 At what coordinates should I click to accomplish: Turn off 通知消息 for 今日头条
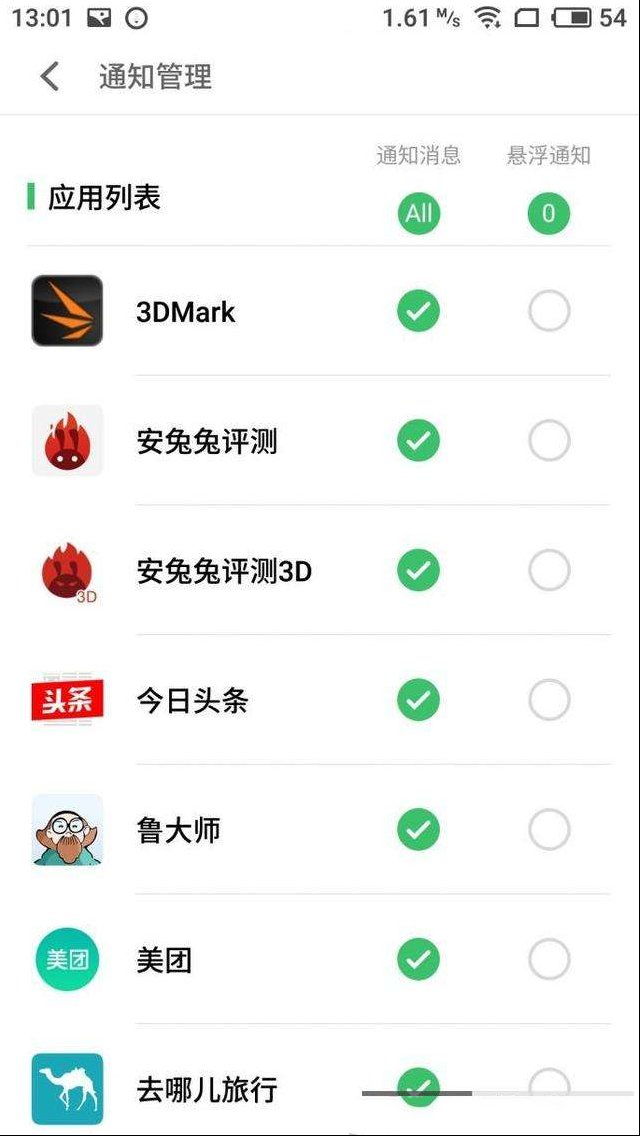pos(418,700)
